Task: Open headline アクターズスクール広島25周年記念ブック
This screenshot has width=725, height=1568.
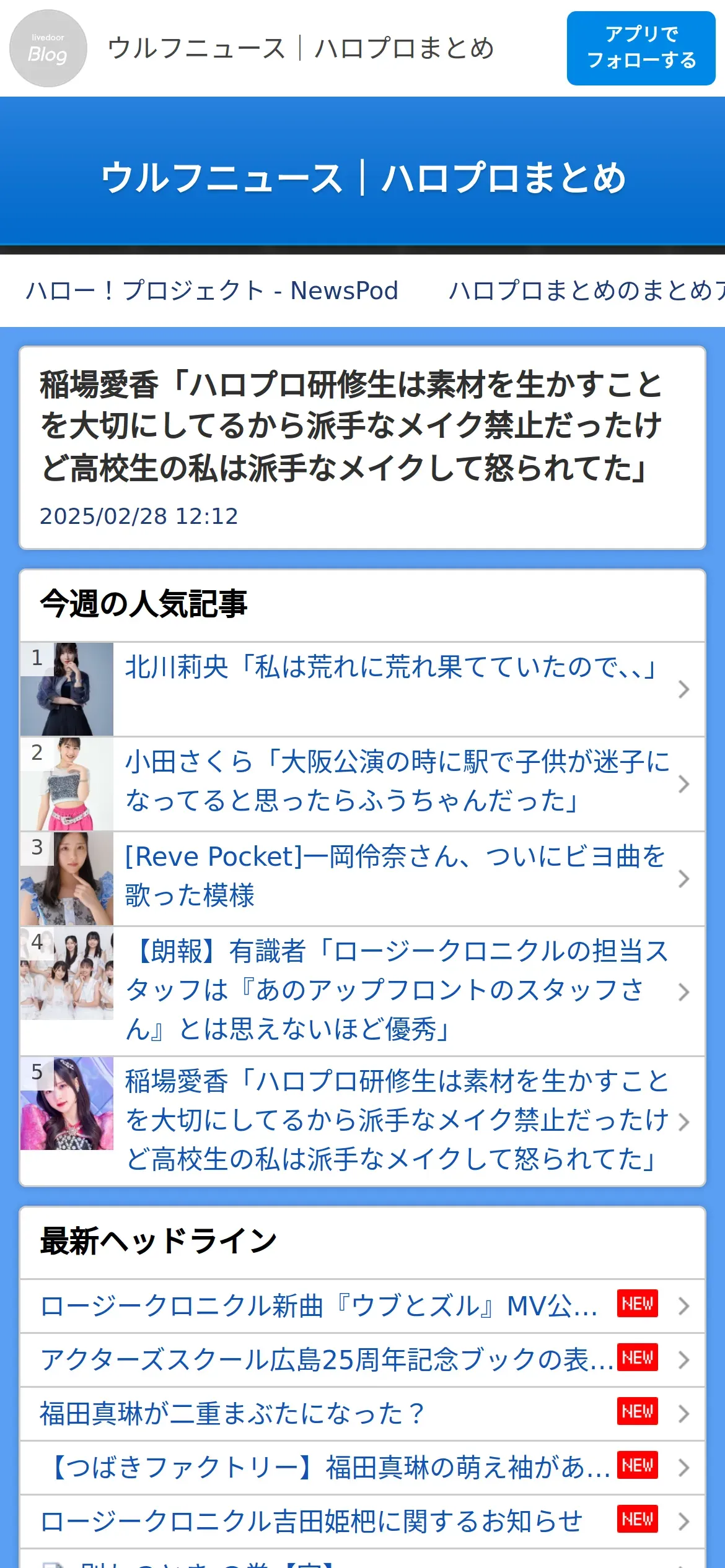Action: click(362, 1360)
